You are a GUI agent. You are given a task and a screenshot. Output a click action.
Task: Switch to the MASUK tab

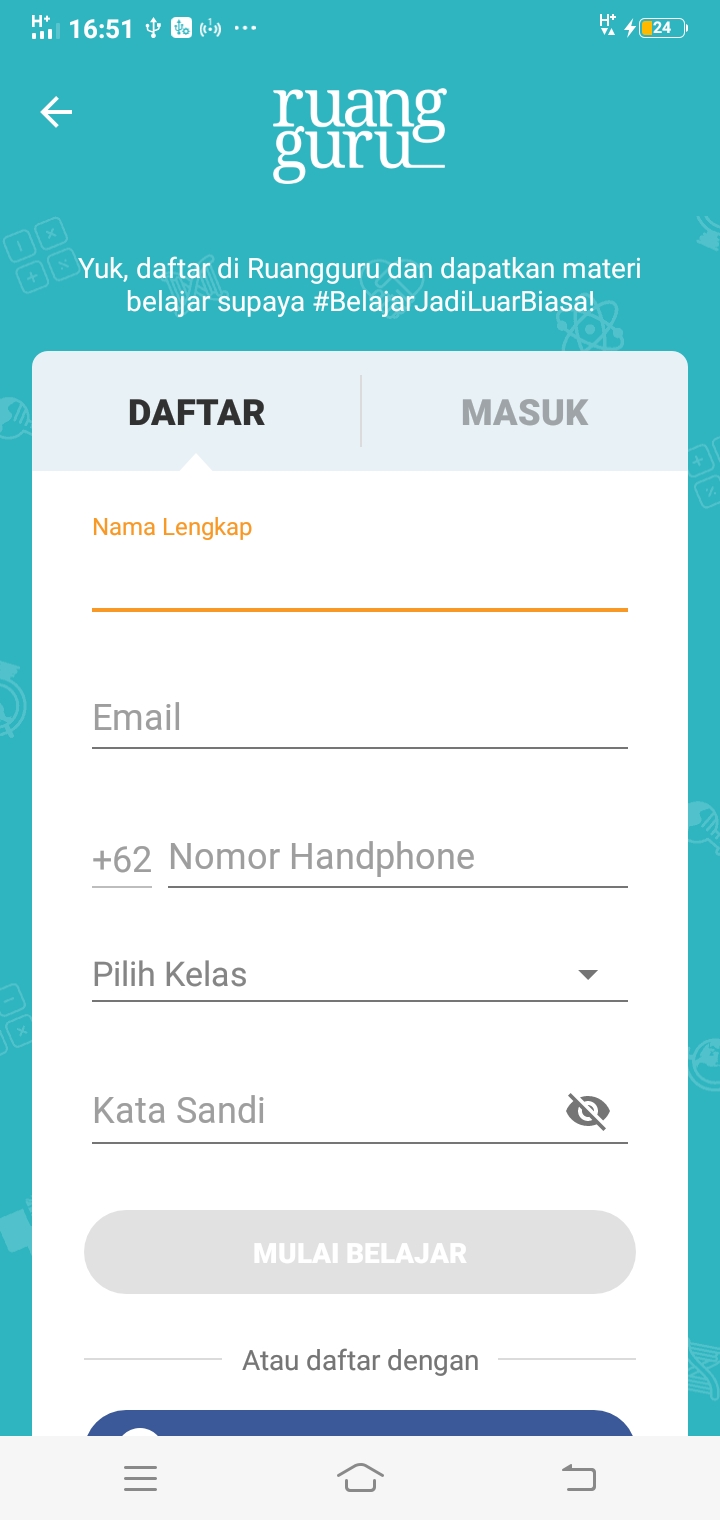click(x=524, y=412)
